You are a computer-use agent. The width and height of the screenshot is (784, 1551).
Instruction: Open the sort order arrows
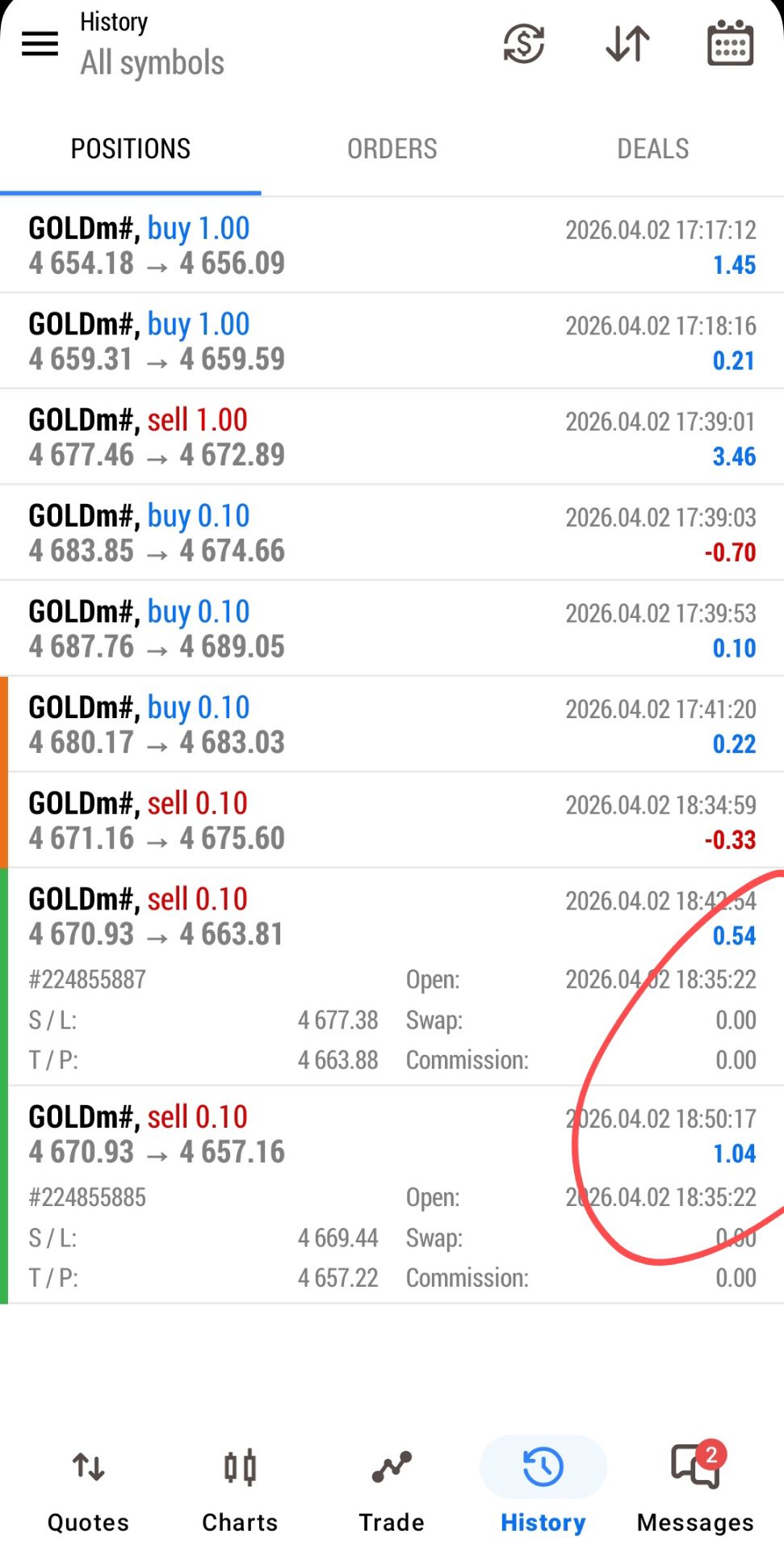click(627, 44)
